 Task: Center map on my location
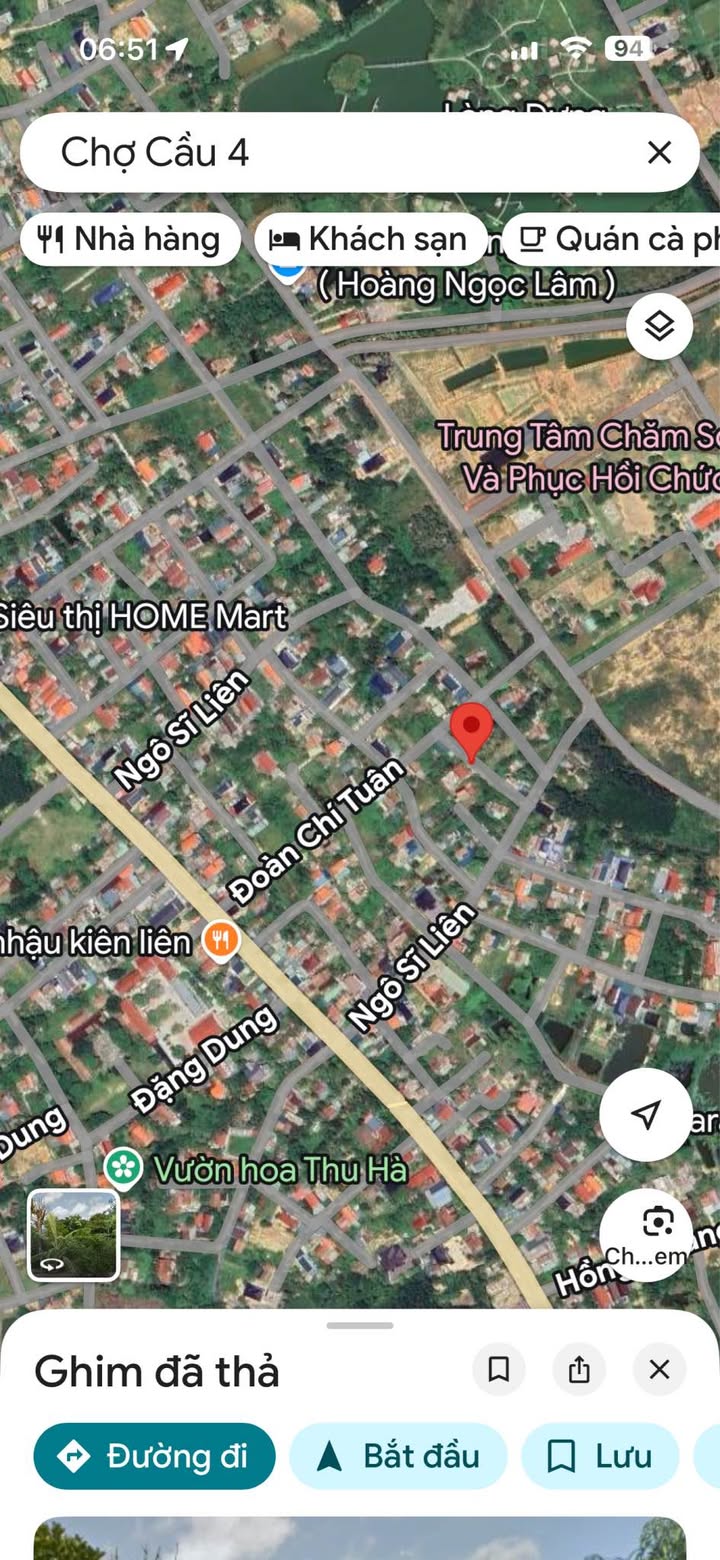tap(646, 1114)
